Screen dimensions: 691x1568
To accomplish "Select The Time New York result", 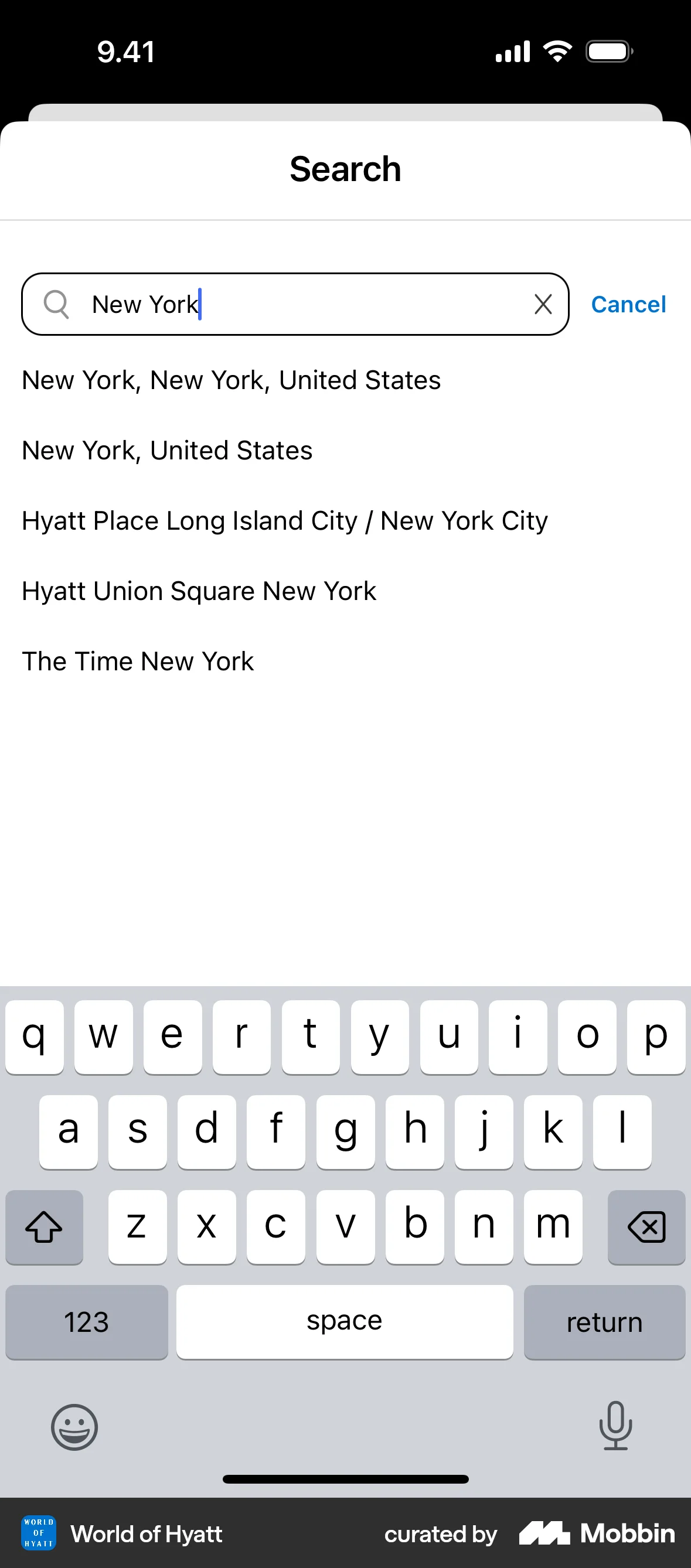I will pos(138,661).
